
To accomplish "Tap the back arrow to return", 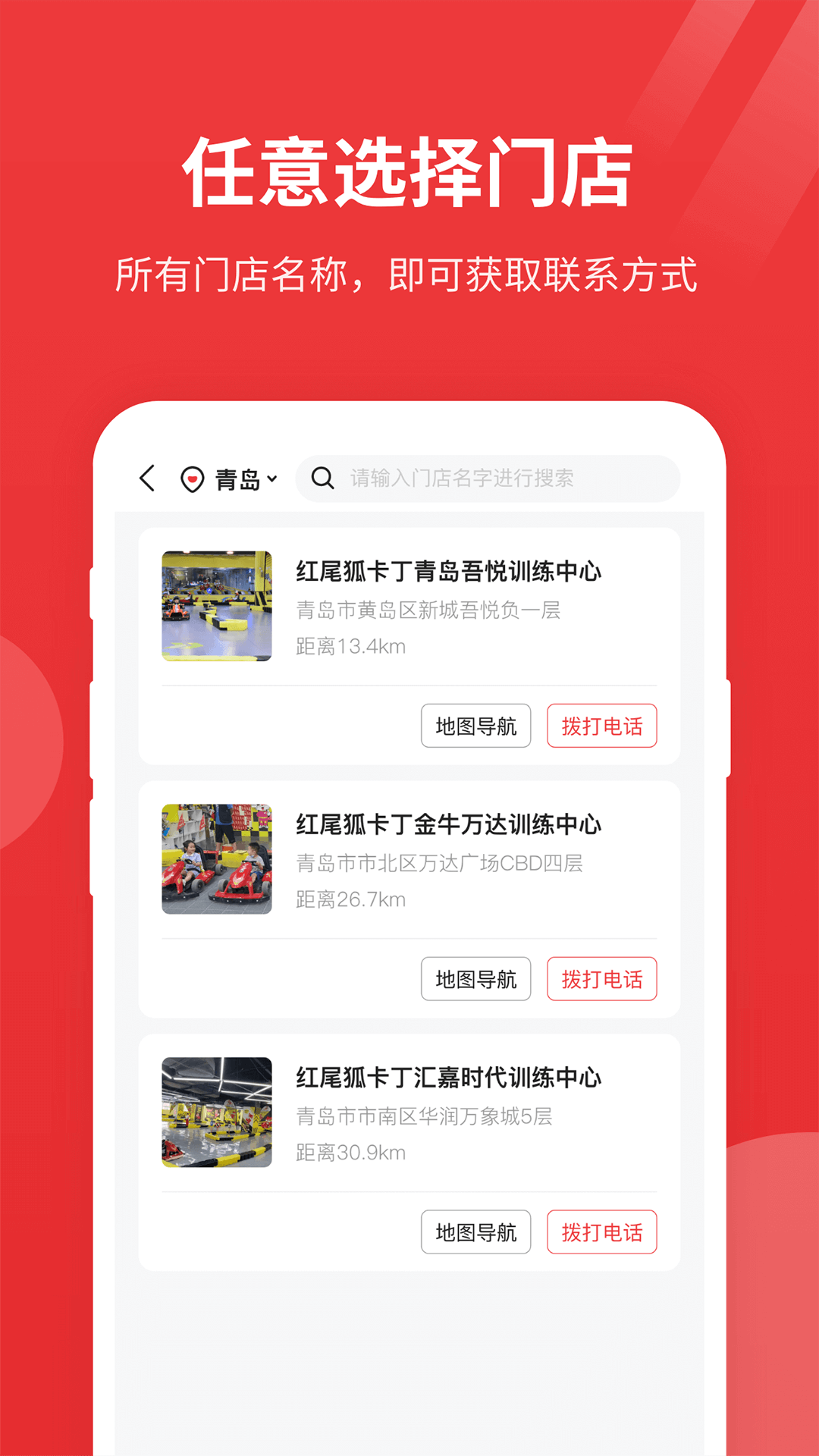I will pos(148,479).
